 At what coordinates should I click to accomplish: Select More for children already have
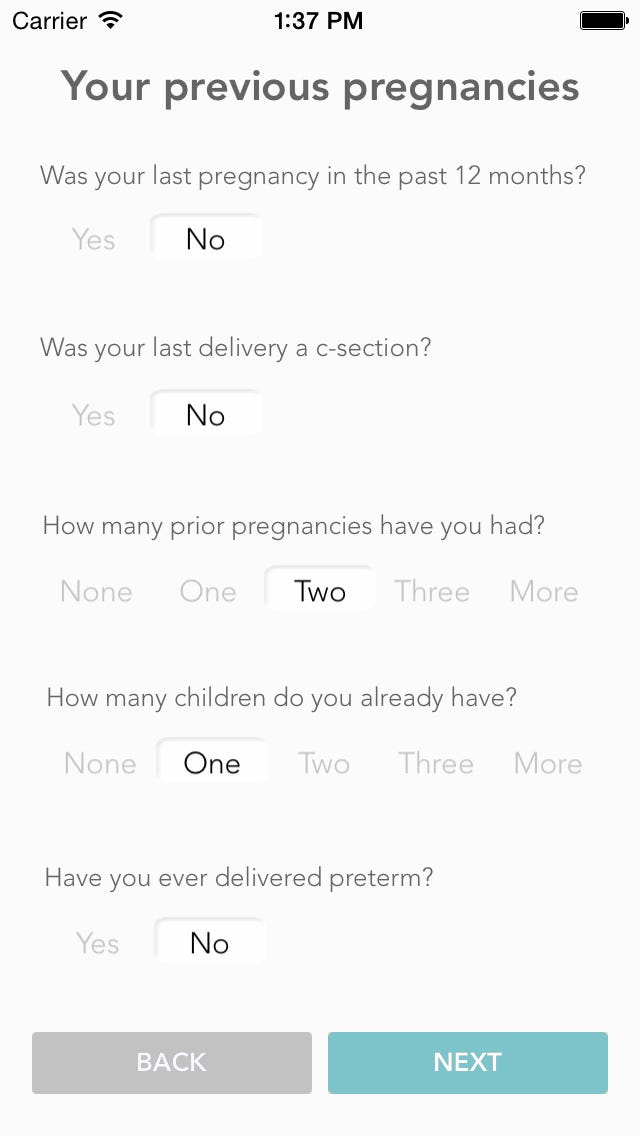click(x=548, y=764)
